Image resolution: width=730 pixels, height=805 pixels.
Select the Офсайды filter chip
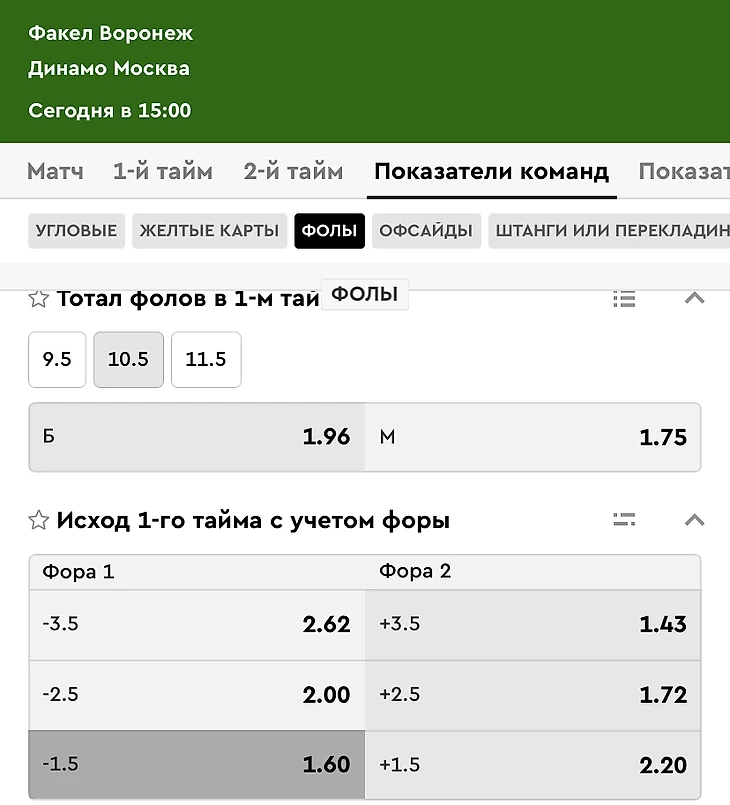427,231
